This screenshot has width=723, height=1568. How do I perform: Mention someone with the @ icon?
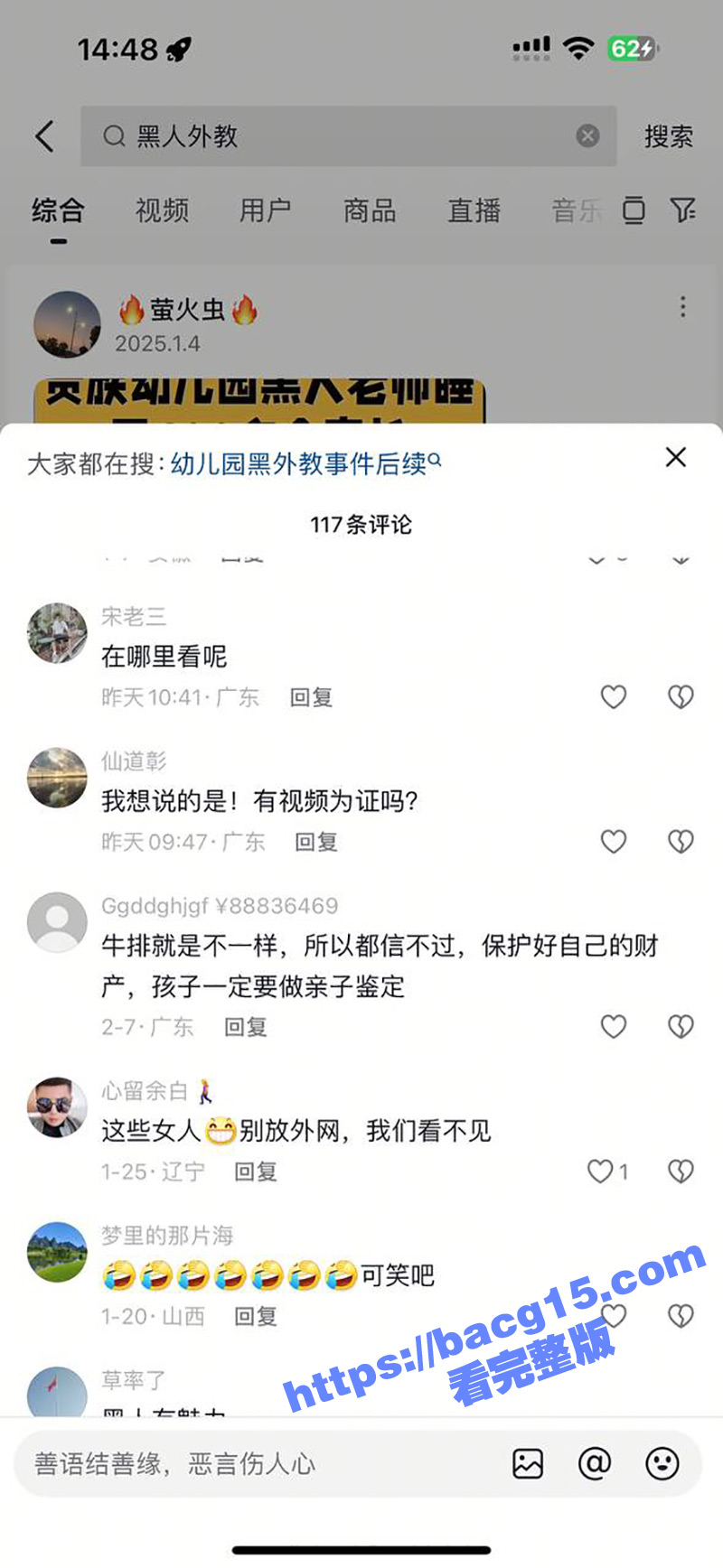tap(595, 1464)
